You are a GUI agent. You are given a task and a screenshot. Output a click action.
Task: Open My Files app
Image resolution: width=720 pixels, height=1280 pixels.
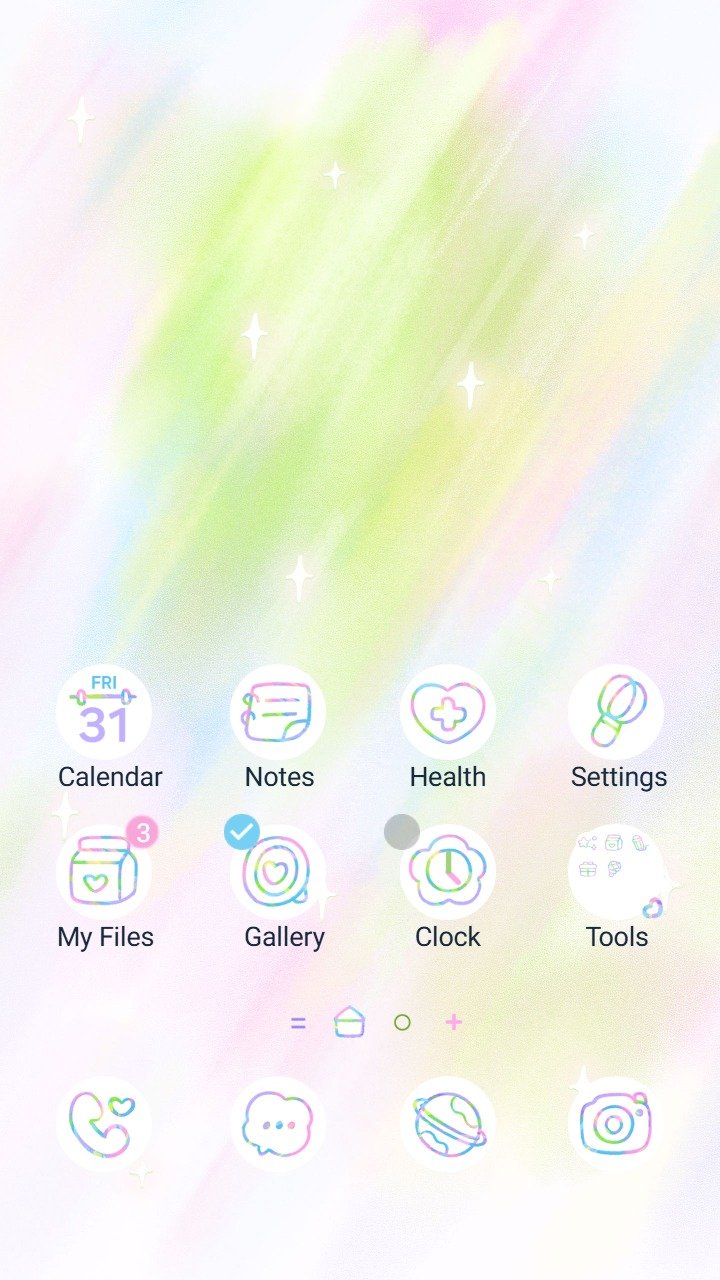(x=104, y=873)
